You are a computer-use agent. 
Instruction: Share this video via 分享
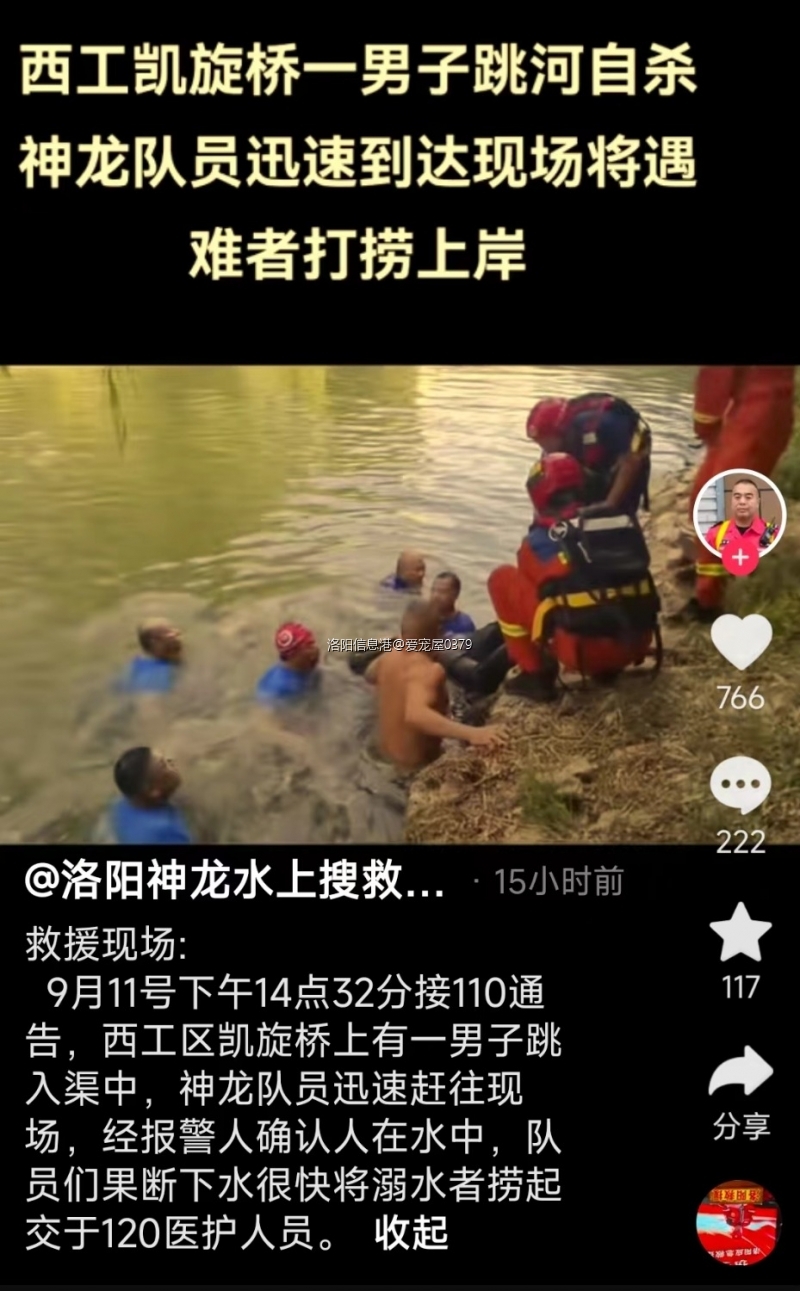click(741, 1075)
